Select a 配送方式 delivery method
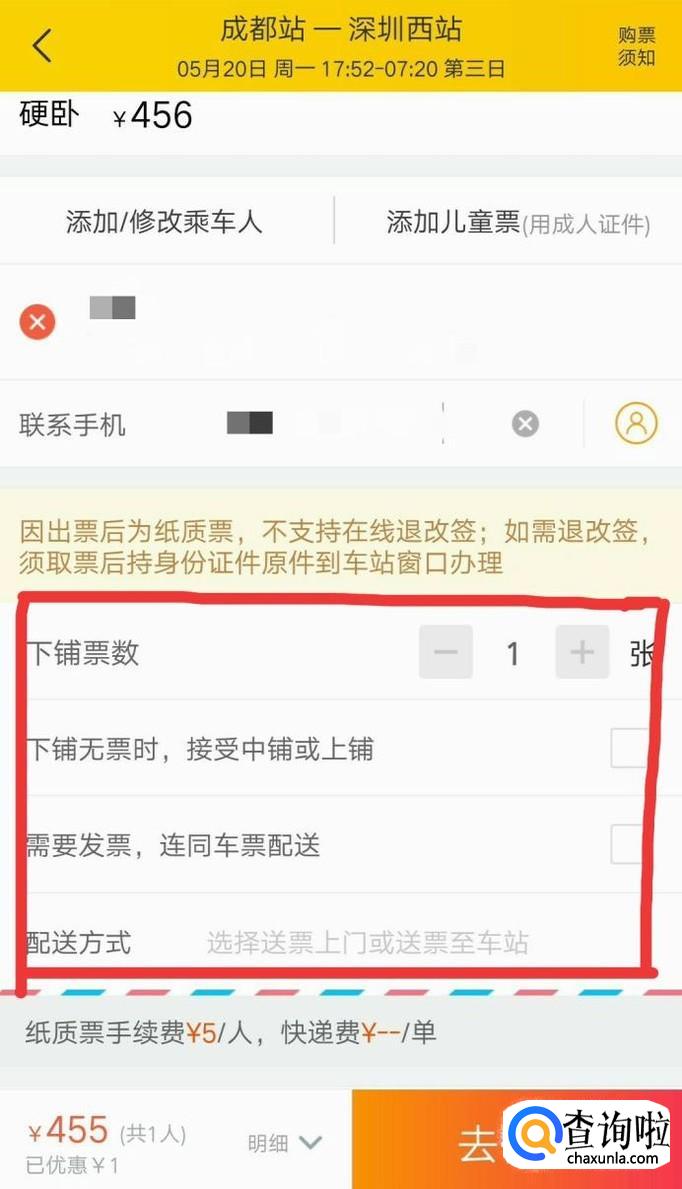The image size is (682, 1189). pyautogui.click(x=368, y=942)
